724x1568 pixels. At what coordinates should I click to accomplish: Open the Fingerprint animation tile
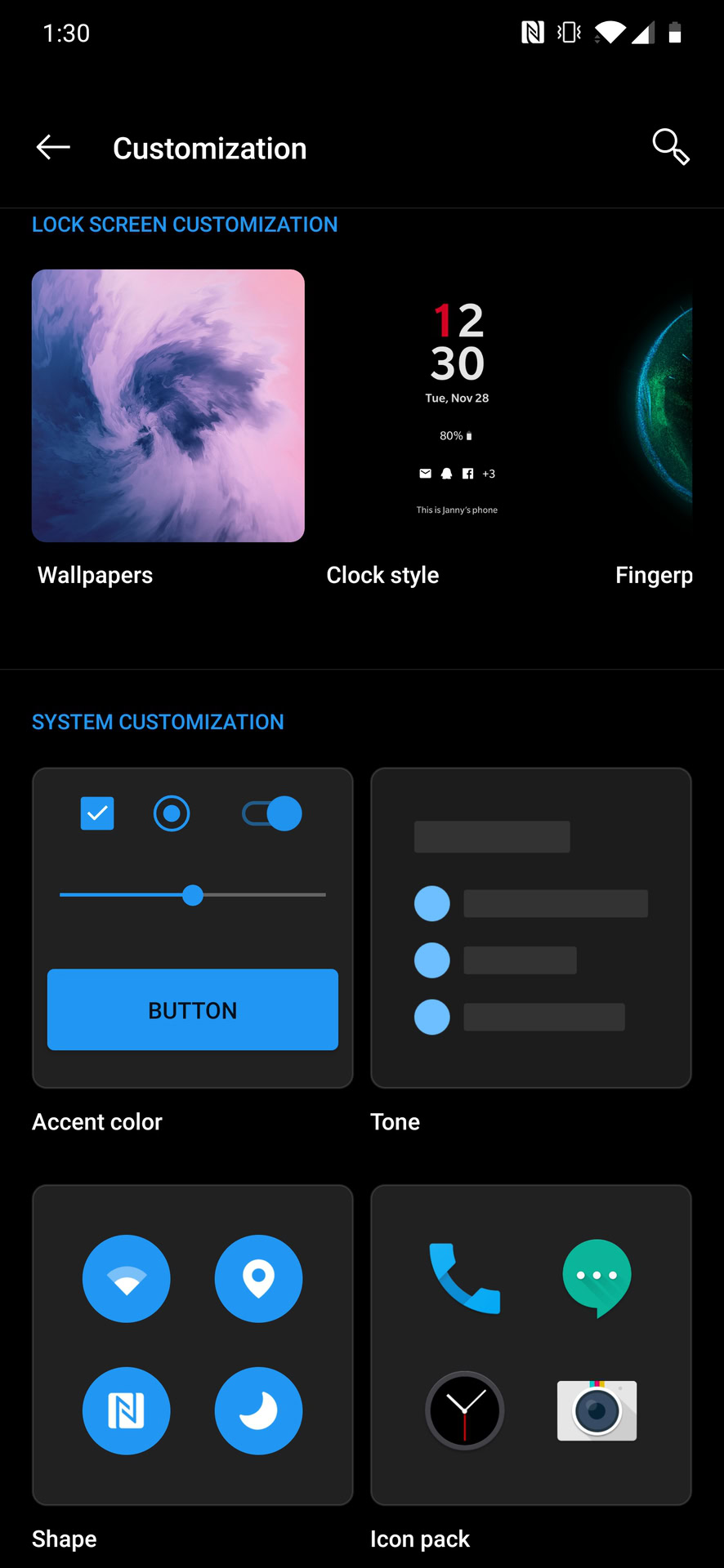tap(654, 406)
